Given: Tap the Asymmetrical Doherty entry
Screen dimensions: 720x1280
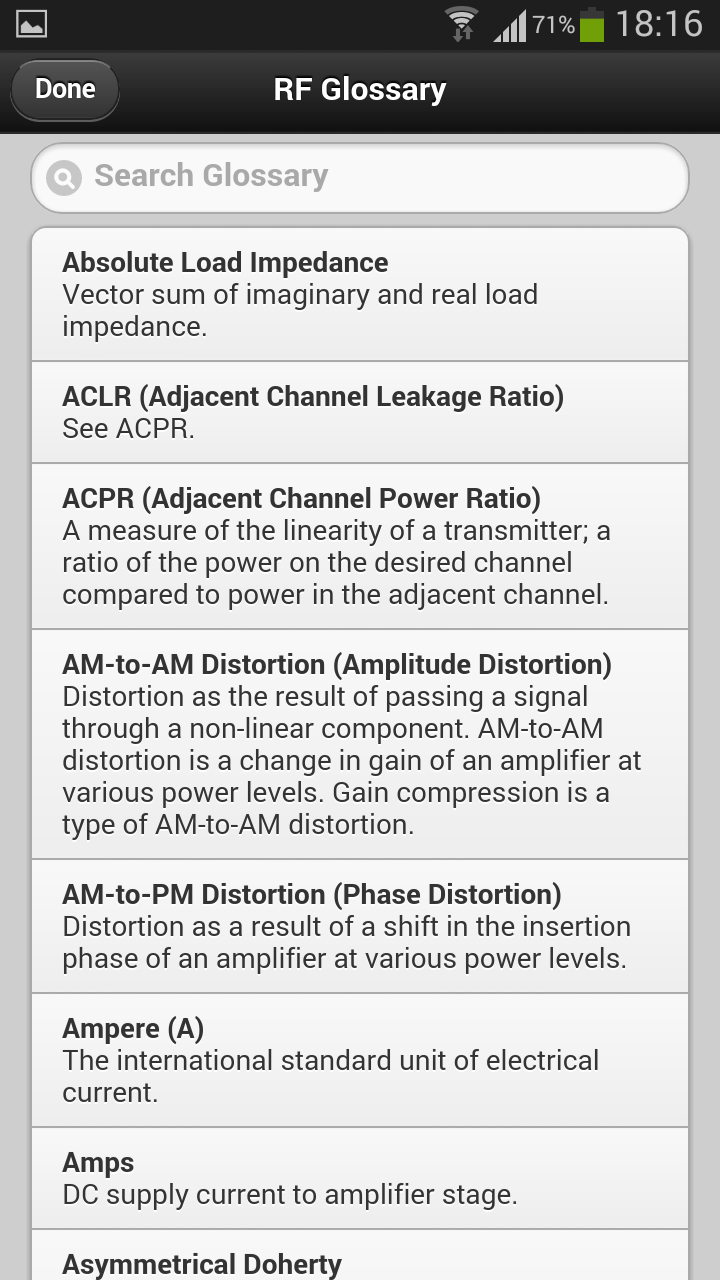Looking at the screenshot, I should point(360,1256).
